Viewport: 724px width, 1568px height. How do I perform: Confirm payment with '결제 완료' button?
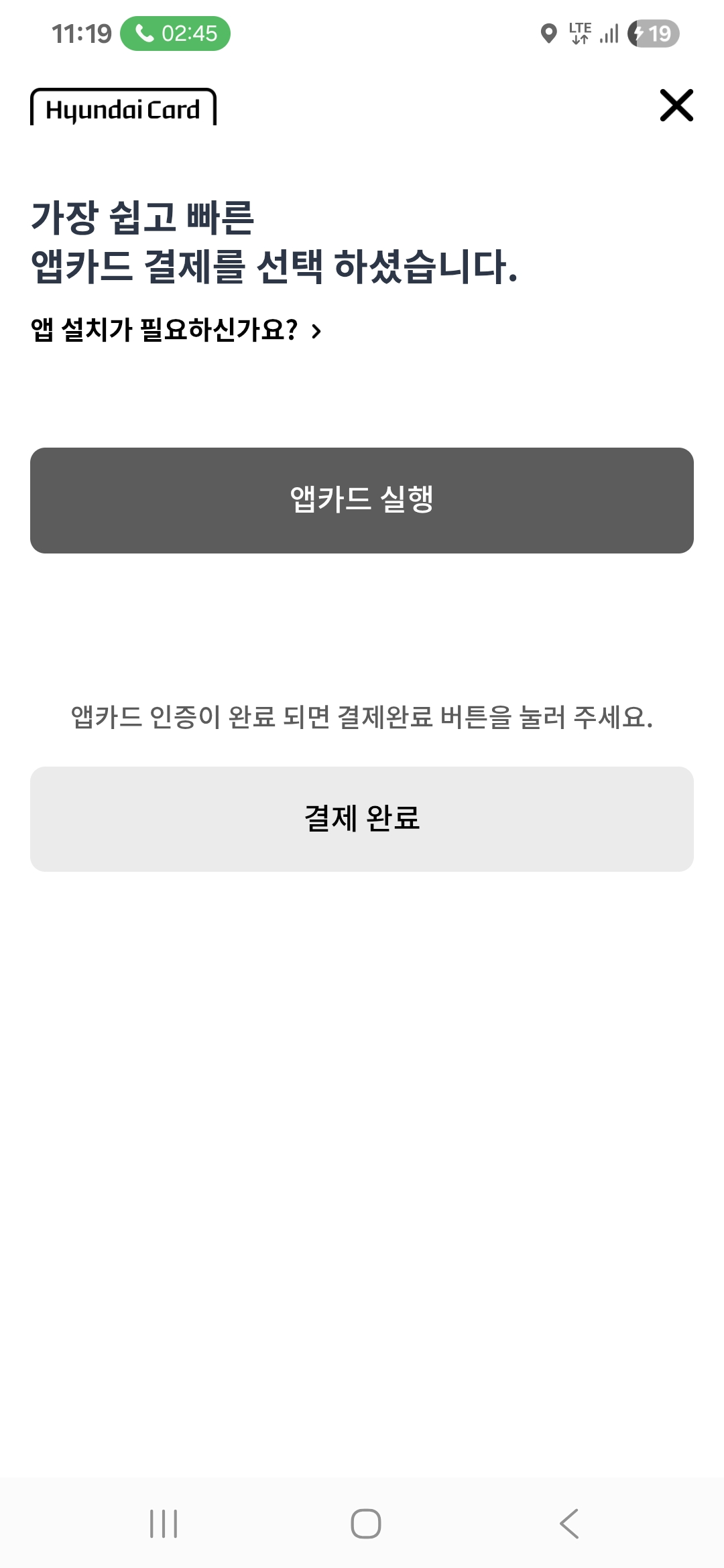362,818
